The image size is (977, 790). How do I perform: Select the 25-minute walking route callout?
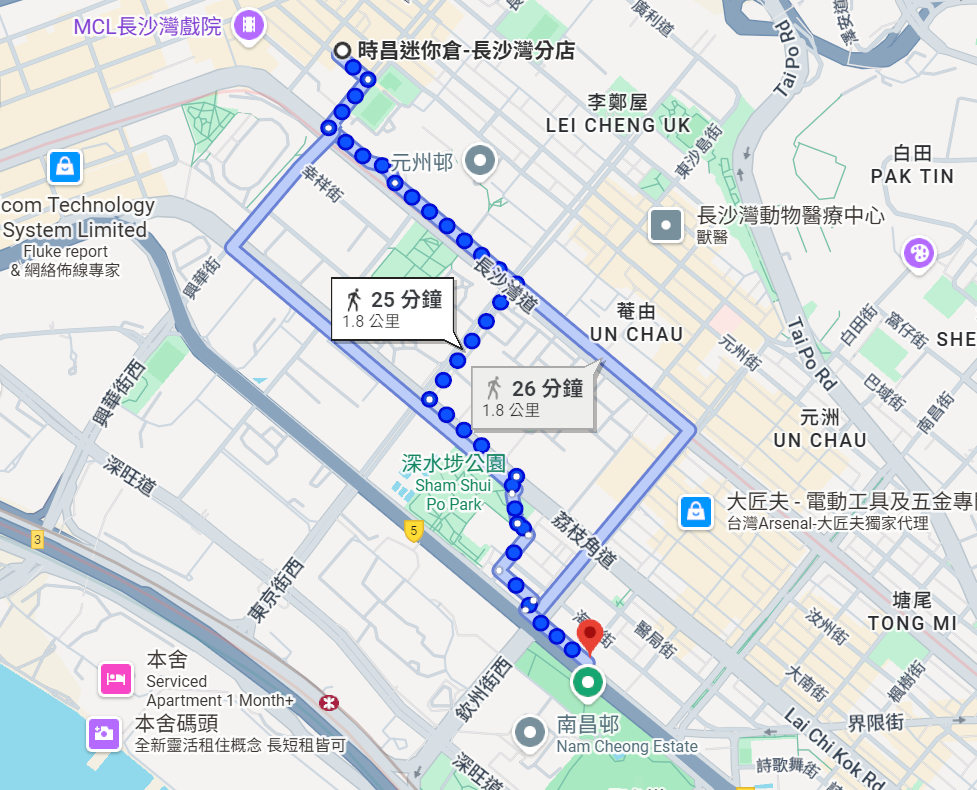click(x=393, y=309)
